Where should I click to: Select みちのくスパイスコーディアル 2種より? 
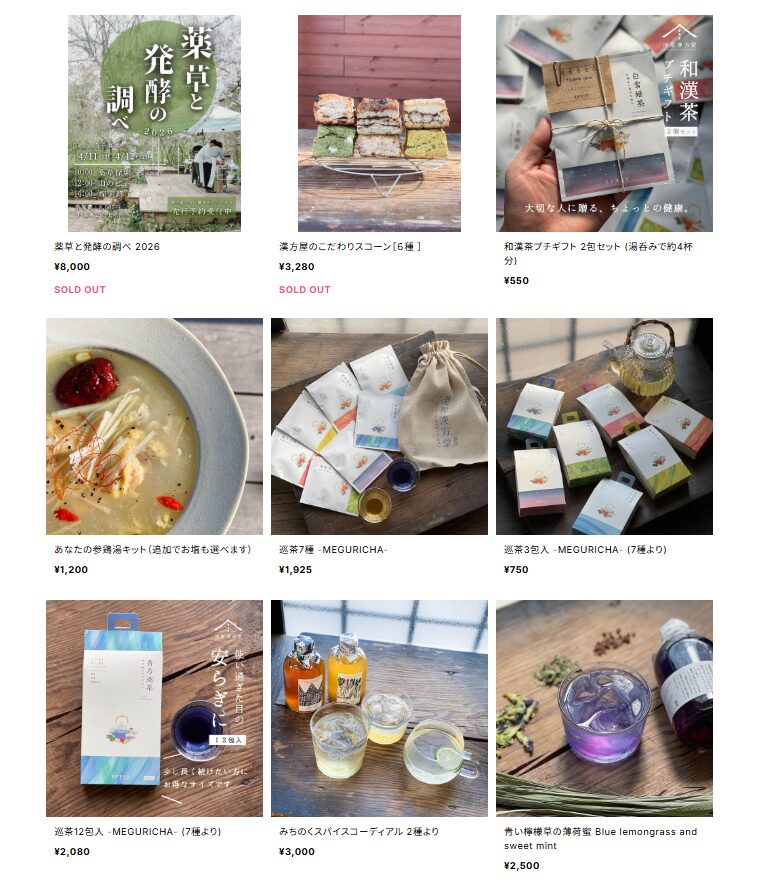[379, 708]
